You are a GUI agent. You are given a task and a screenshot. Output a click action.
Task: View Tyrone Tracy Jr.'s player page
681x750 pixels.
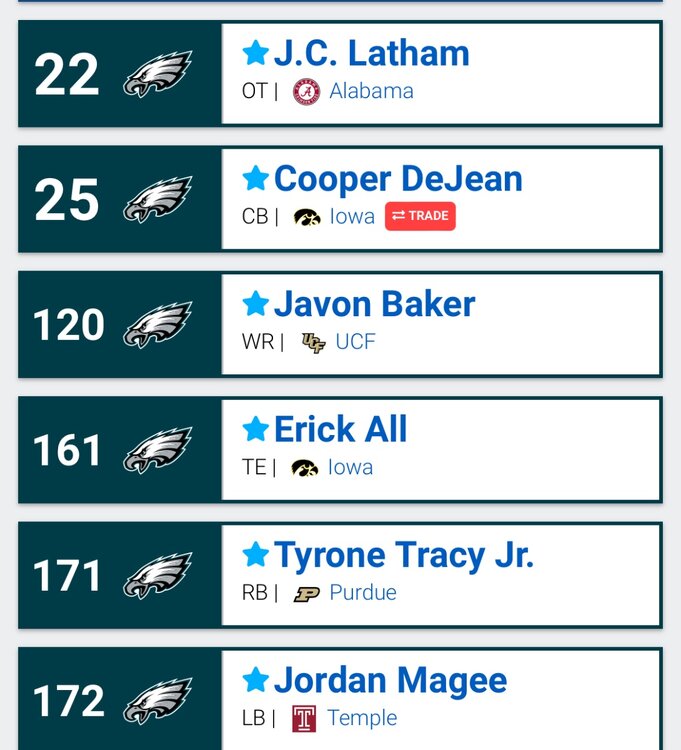tap(403, 555)
